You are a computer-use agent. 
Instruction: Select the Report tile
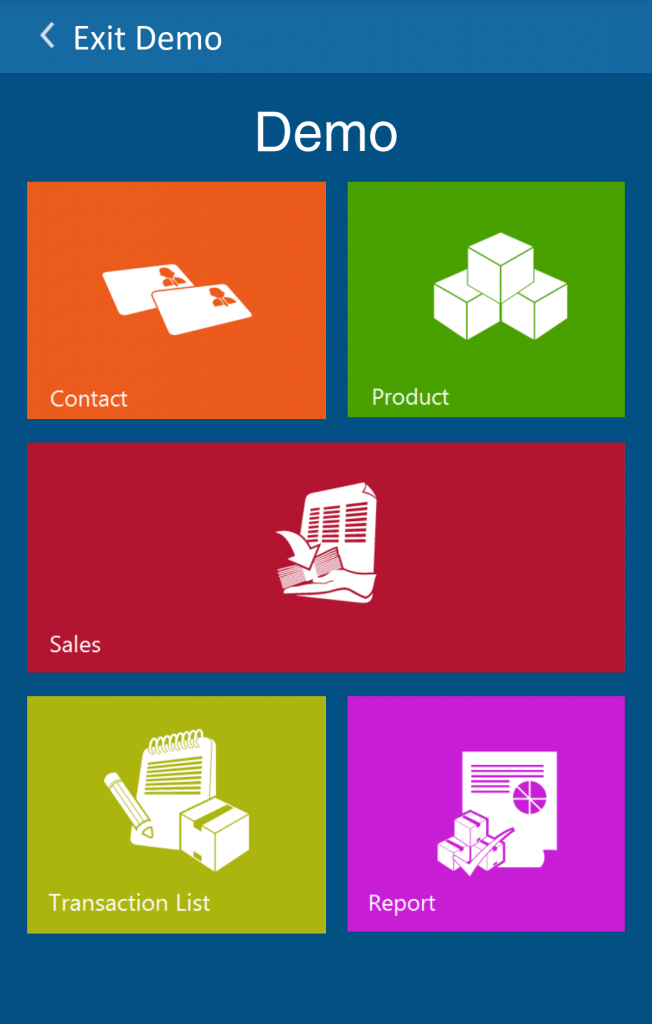pos(486,814)
